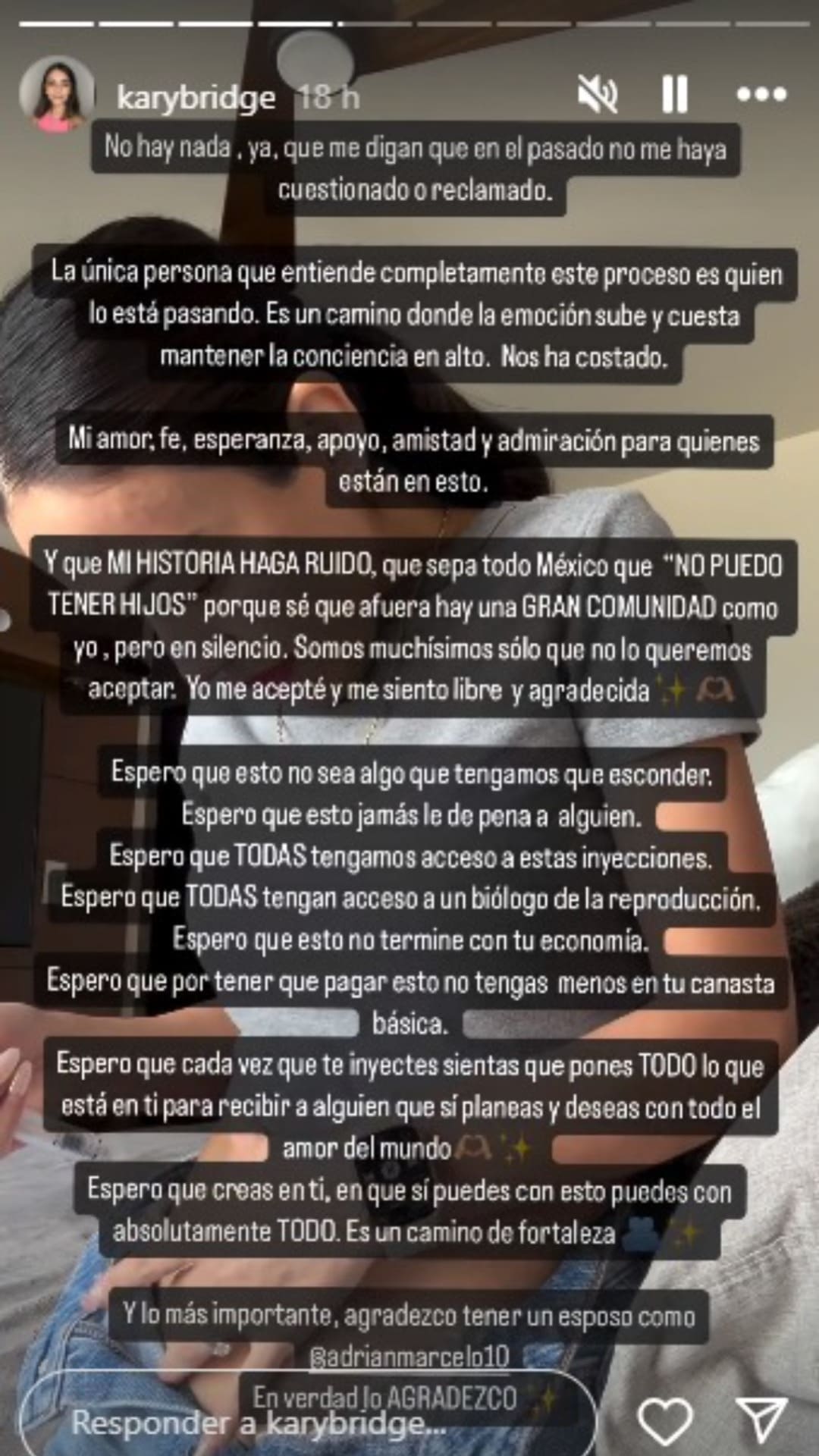Image resolution: width=819 pixels, height=1456 pixels.
Task: Open karybridge's profile picture
Action: (x=56, y=96)
